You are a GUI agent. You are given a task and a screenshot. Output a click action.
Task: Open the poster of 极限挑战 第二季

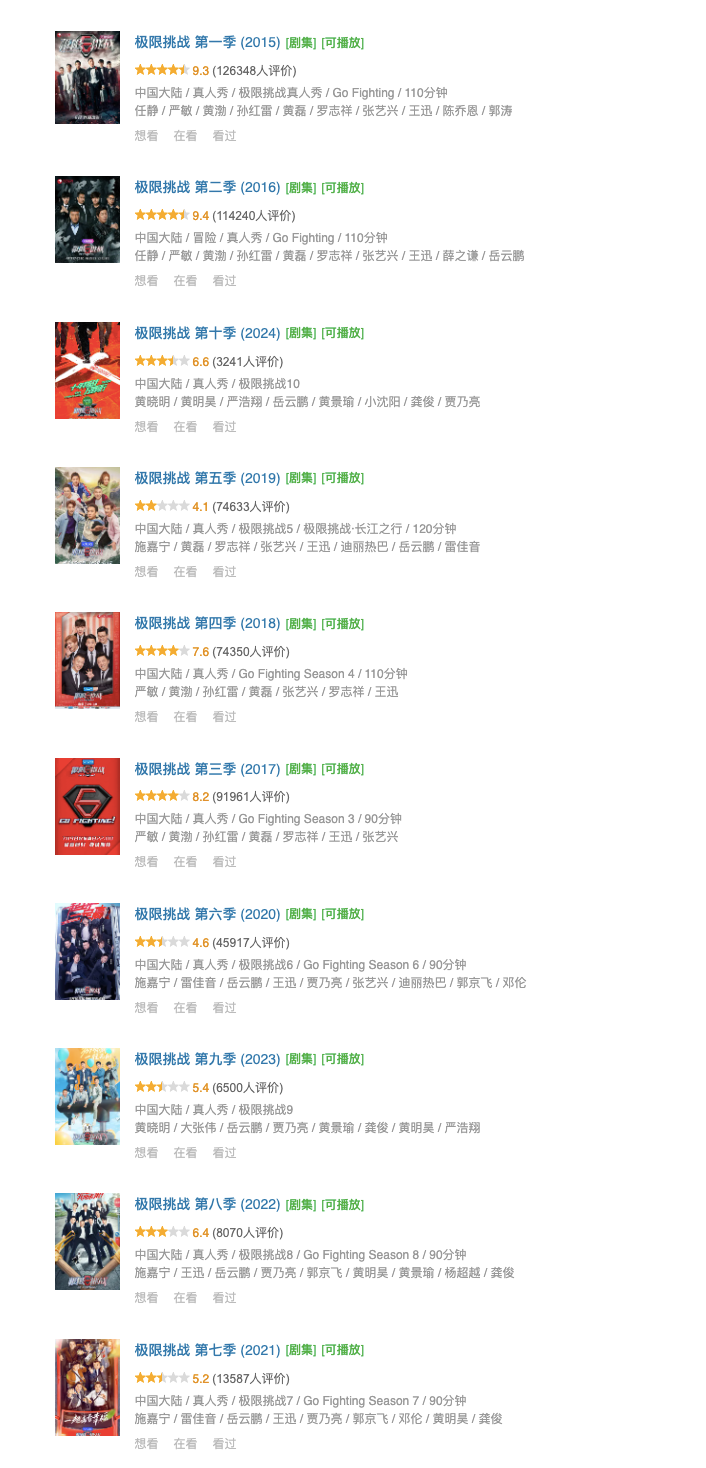[x=87, y=220]
